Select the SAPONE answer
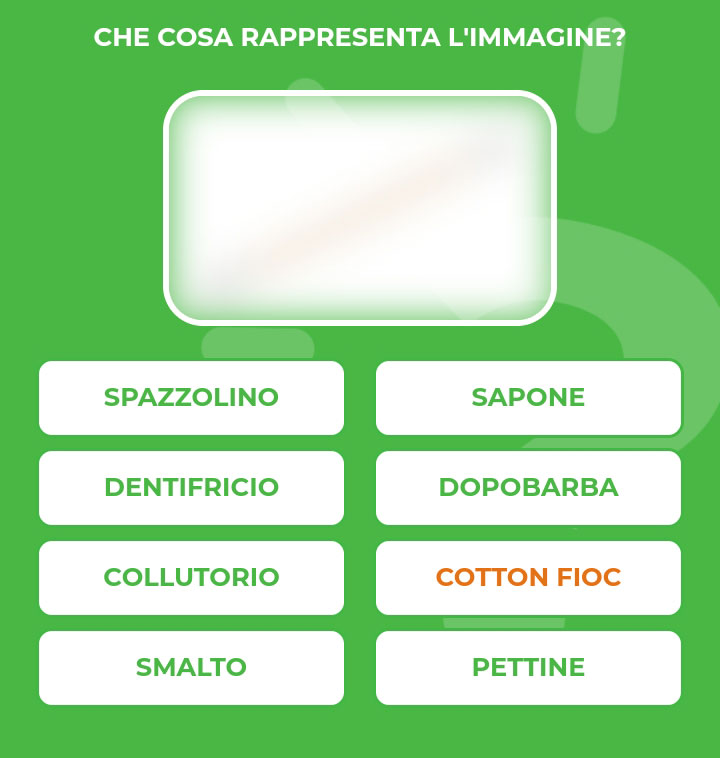The height and width of the screenshot is (758, 720). [528, 398]
